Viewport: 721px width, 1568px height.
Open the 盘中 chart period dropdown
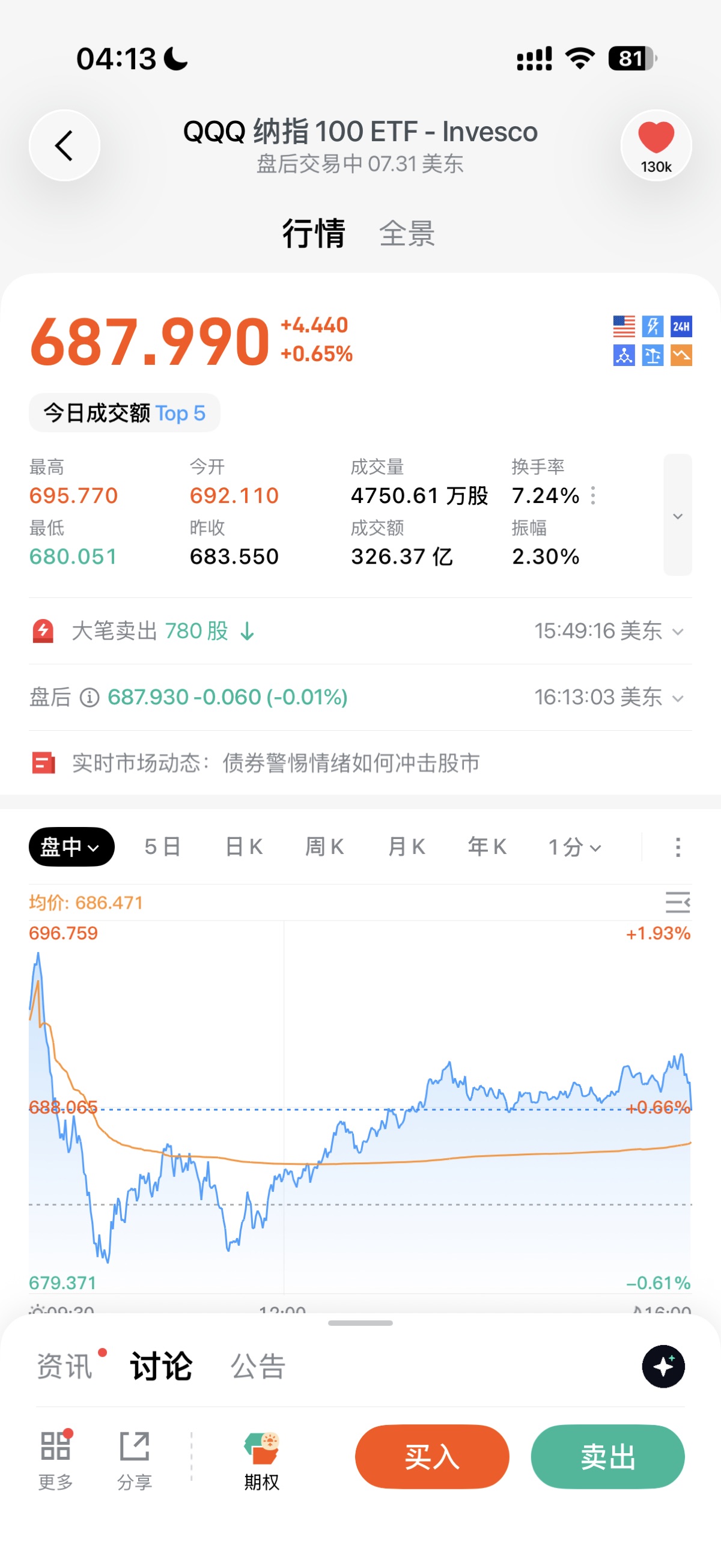[71, 847]
